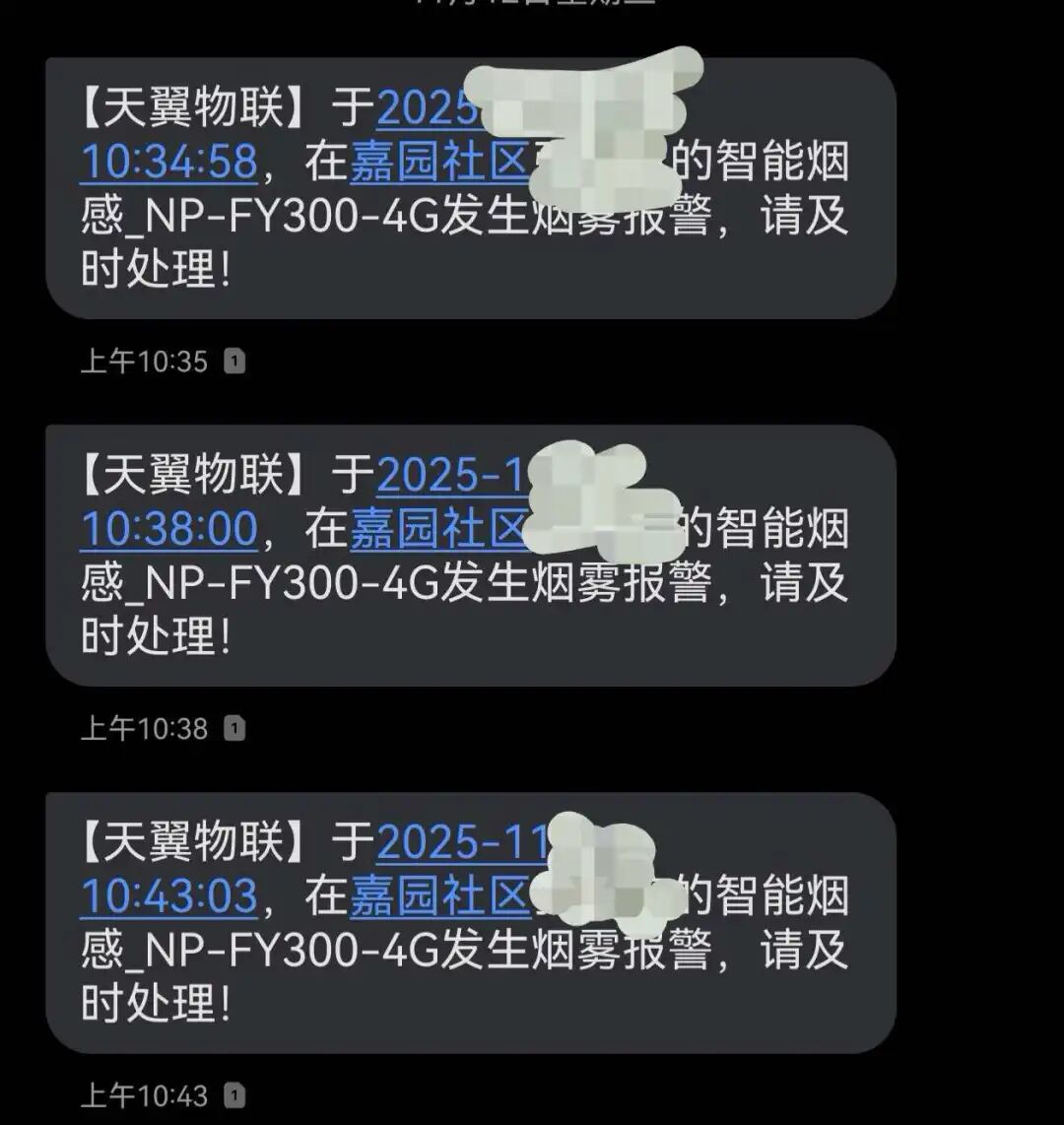Screen dimensions: 1064x1125
Task: Open 嘉园社区 address link in 10:38:00 message
Action: coord(439,530)
